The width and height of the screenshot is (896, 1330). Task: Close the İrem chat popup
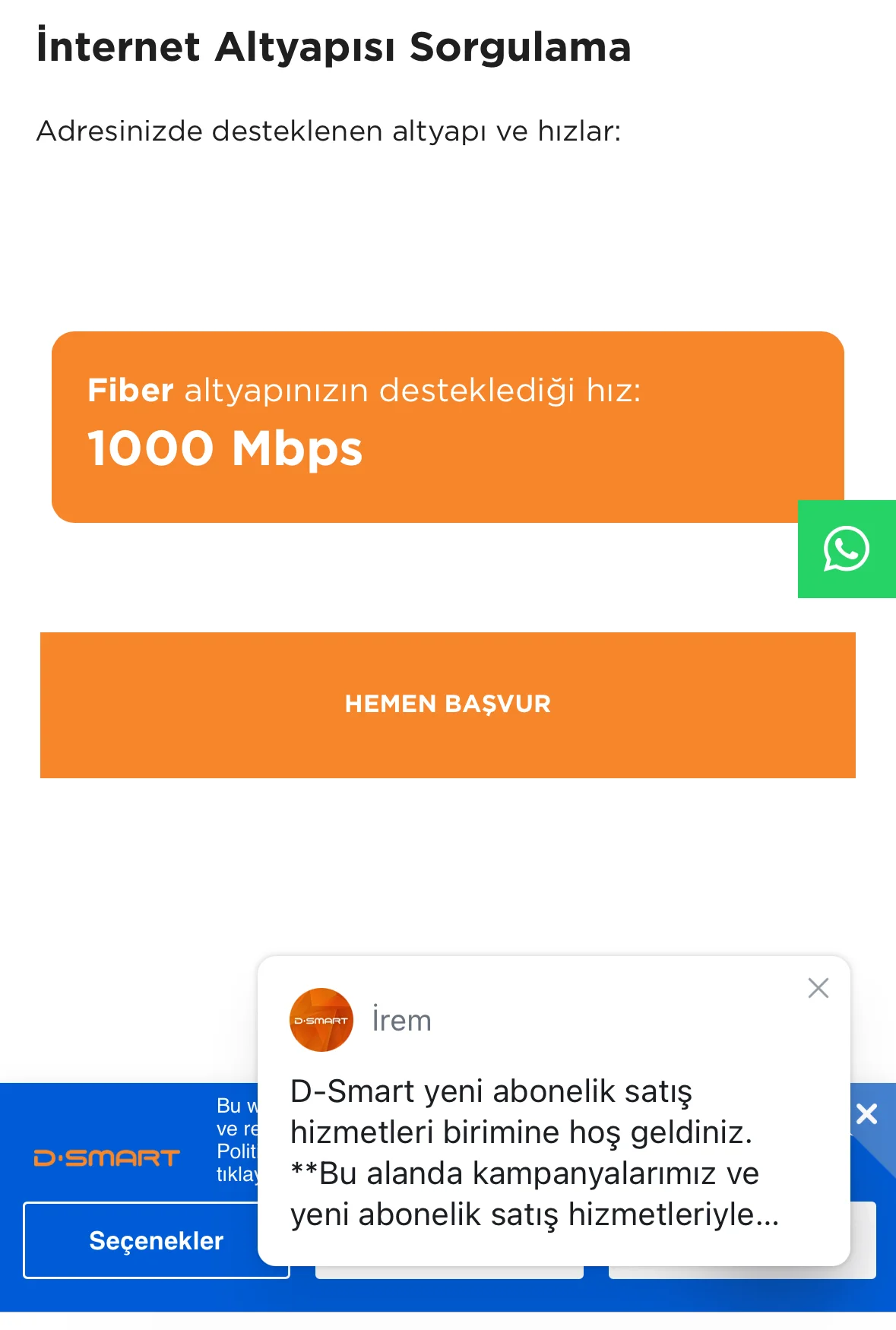click(x=818, y=988)
